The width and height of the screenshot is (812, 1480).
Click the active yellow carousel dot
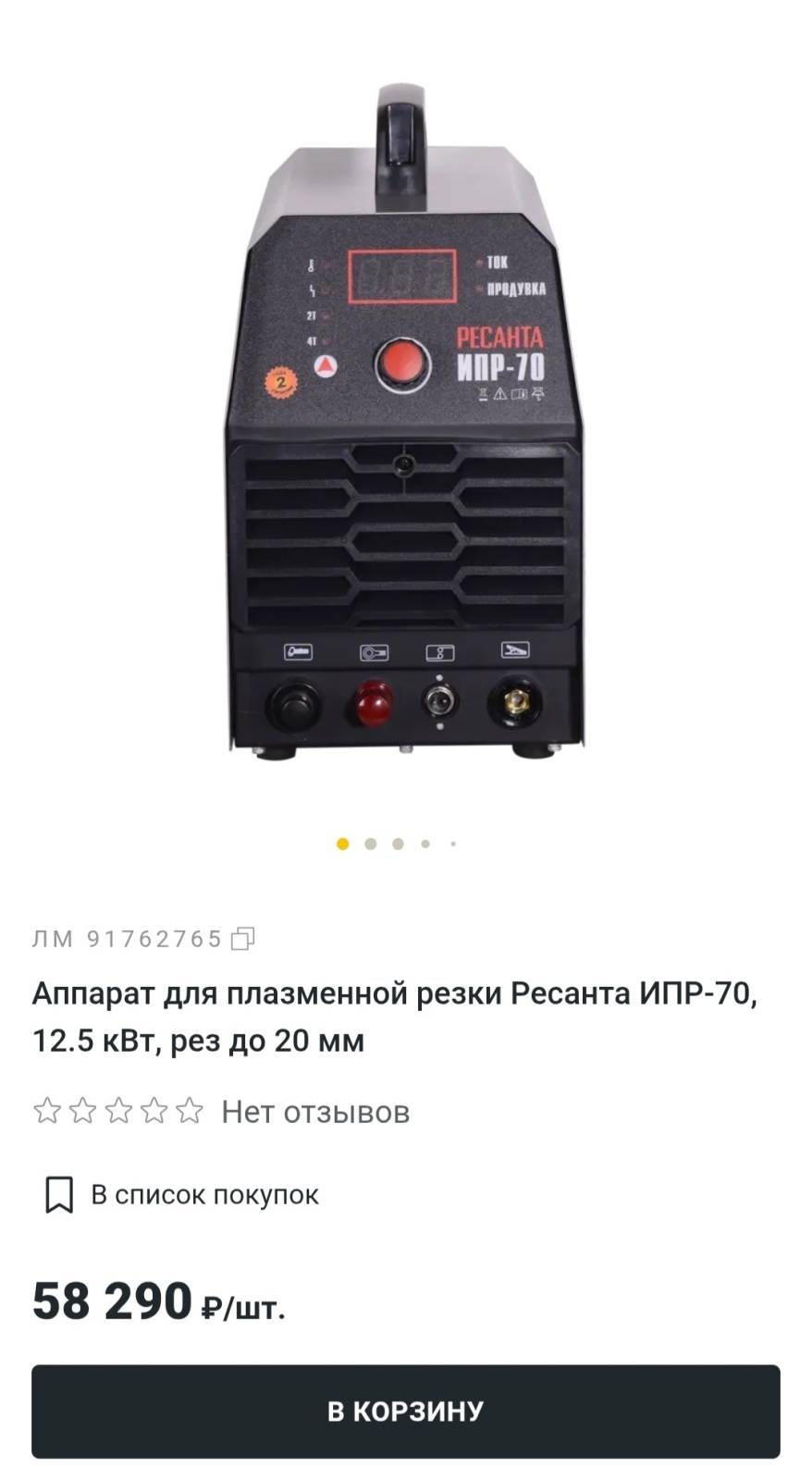[x=341, y=843]
